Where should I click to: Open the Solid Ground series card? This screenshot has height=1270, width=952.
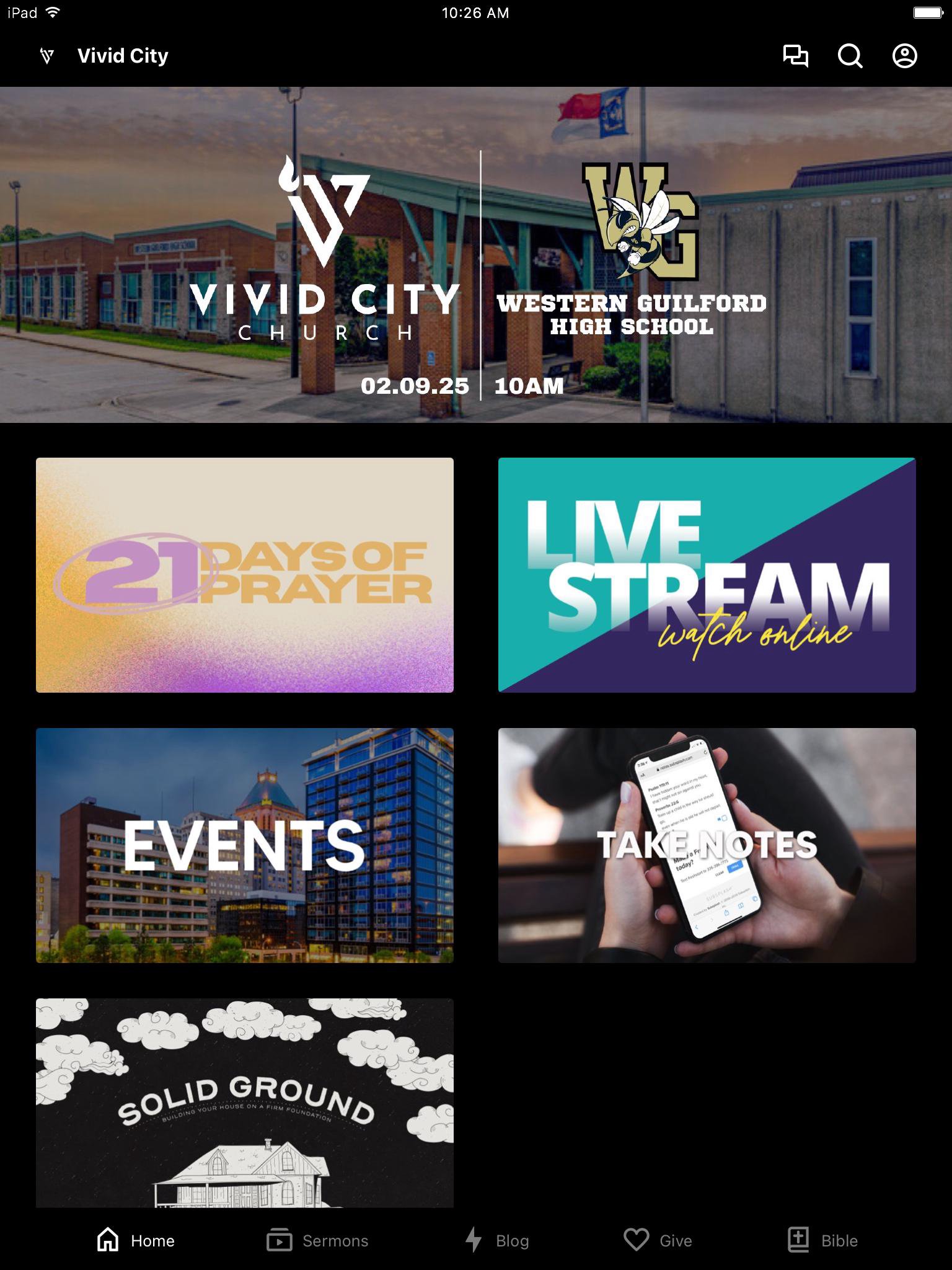click(245, 1103)
